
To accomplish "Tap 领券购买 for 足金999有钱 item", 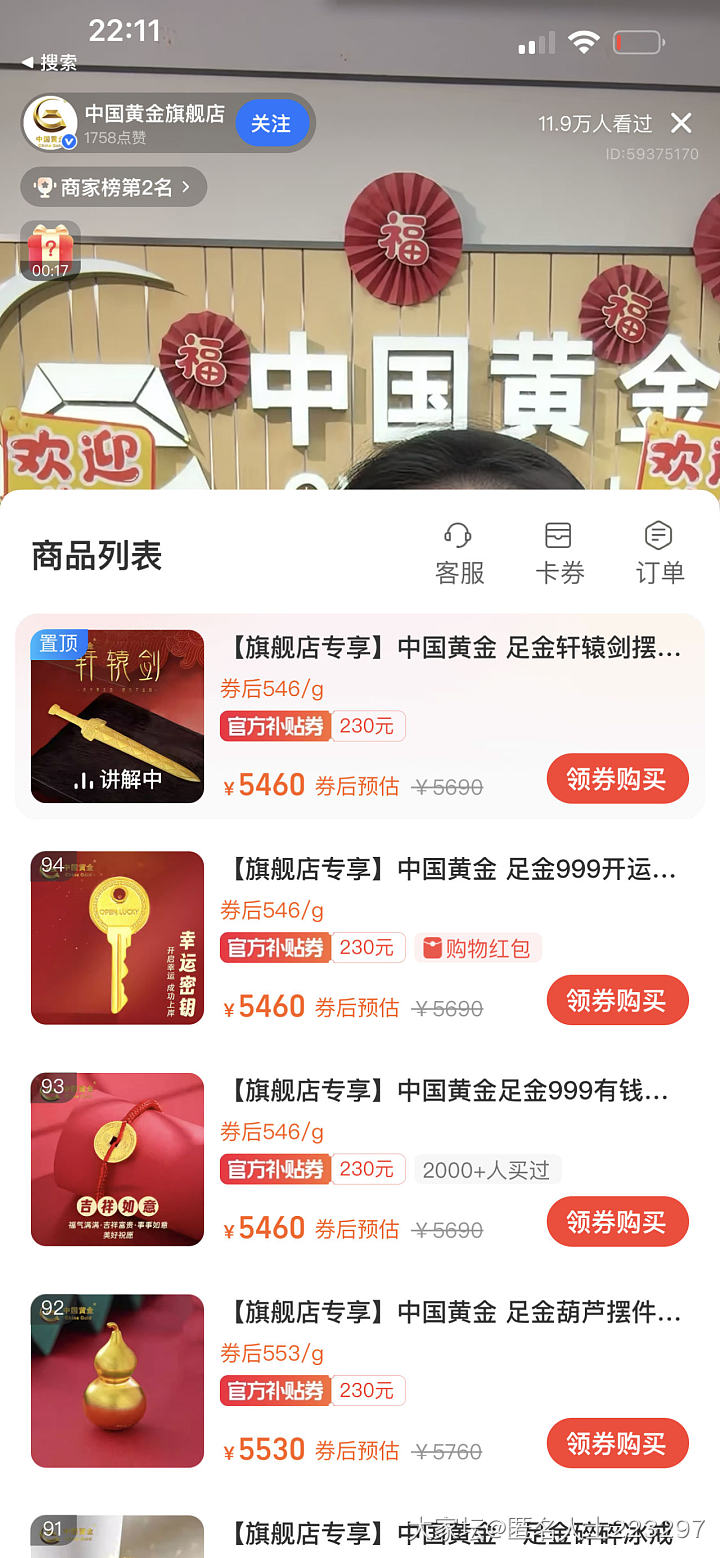I will click(x=617, y=1222).
